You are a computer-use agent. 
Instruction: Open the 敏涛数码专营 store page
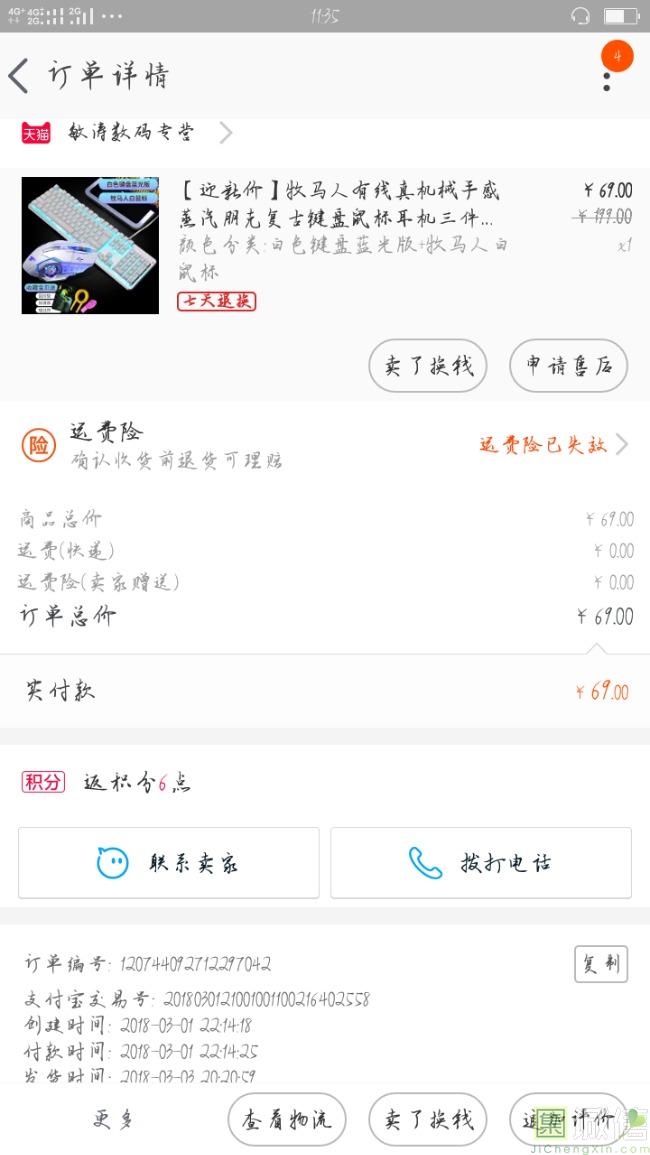pyautogui.click(x=130, y=132)
